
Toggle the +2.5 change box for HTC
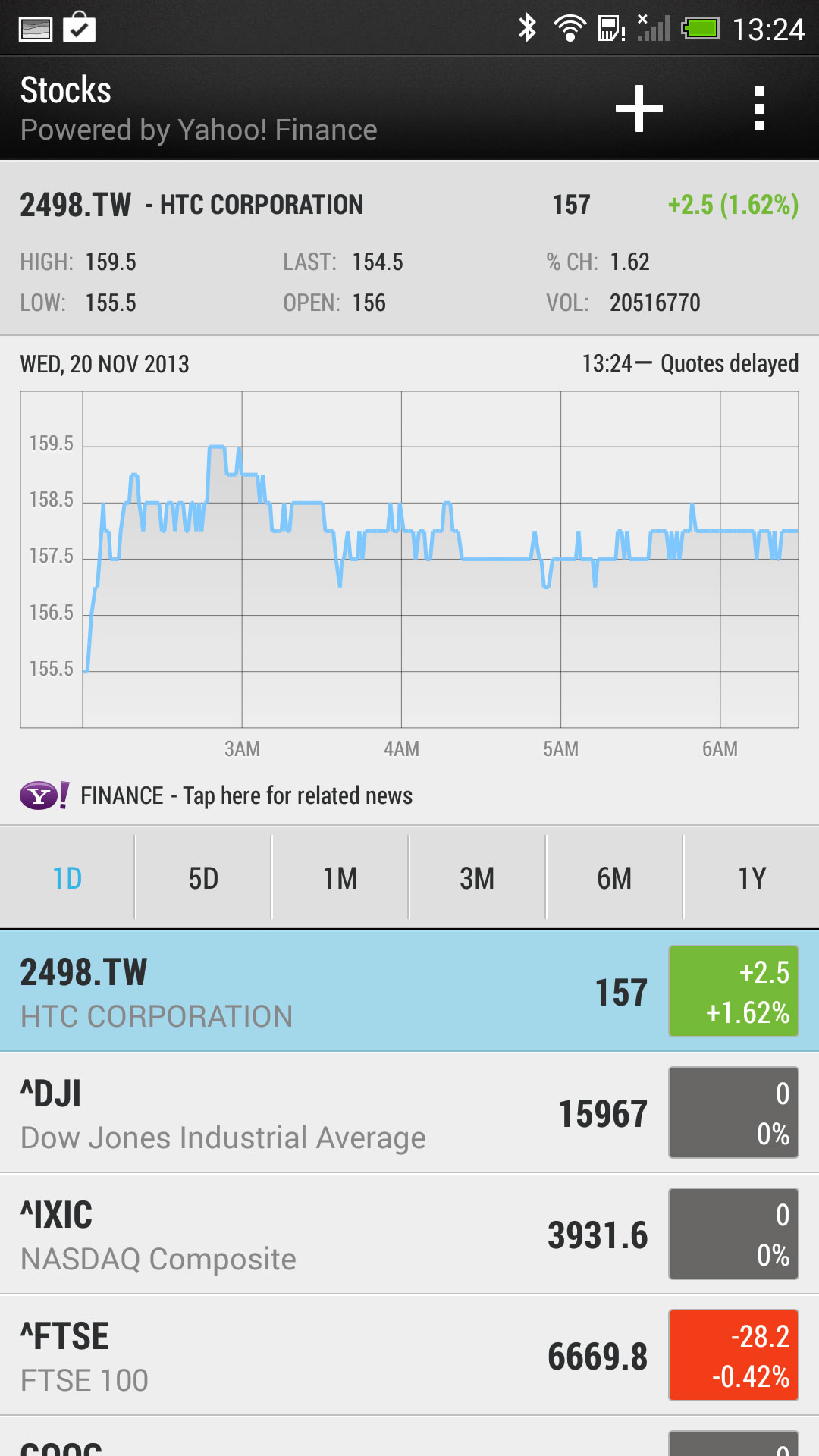click(x=733, y=991)
